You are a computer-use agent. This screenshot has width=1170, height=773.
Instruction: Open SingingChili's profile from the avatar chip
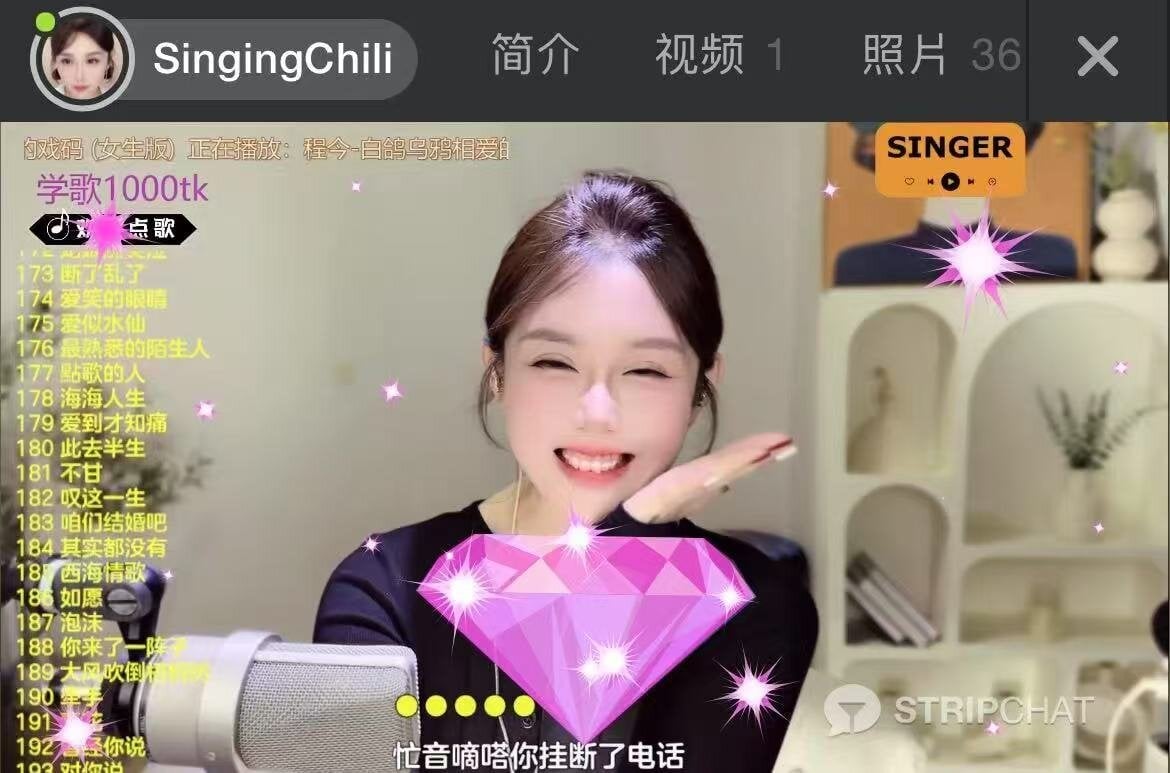tap(82, 58)
